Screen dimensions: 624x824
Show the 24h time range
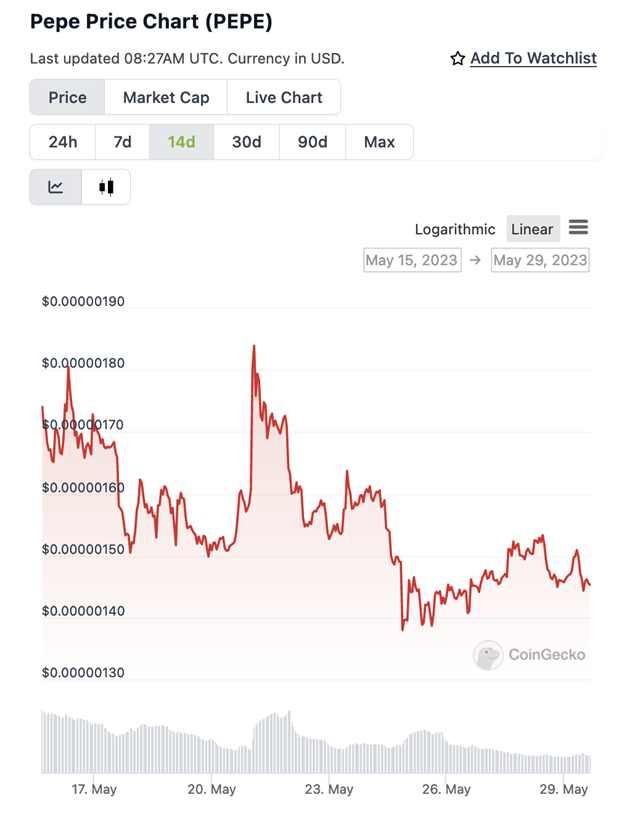[62, 142]
